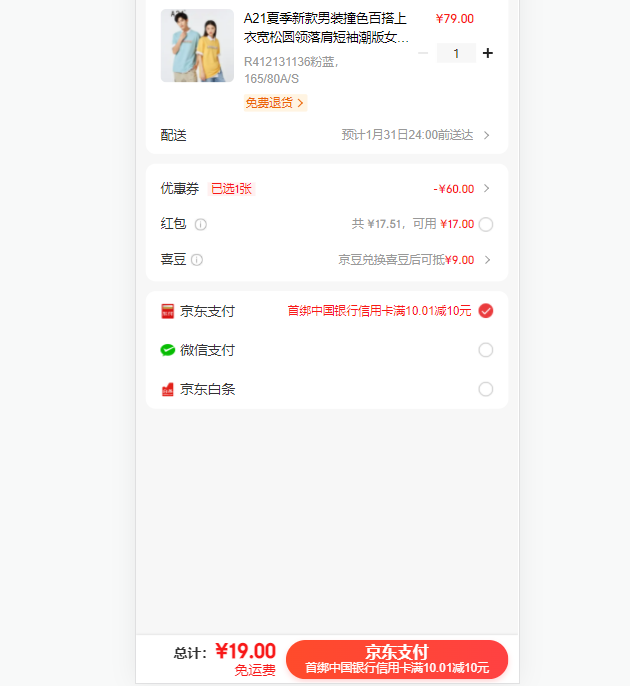Select 京东支付 as payment method
Image resolution: width=630 pixels, height=686 pixels.
coord(486,311)
